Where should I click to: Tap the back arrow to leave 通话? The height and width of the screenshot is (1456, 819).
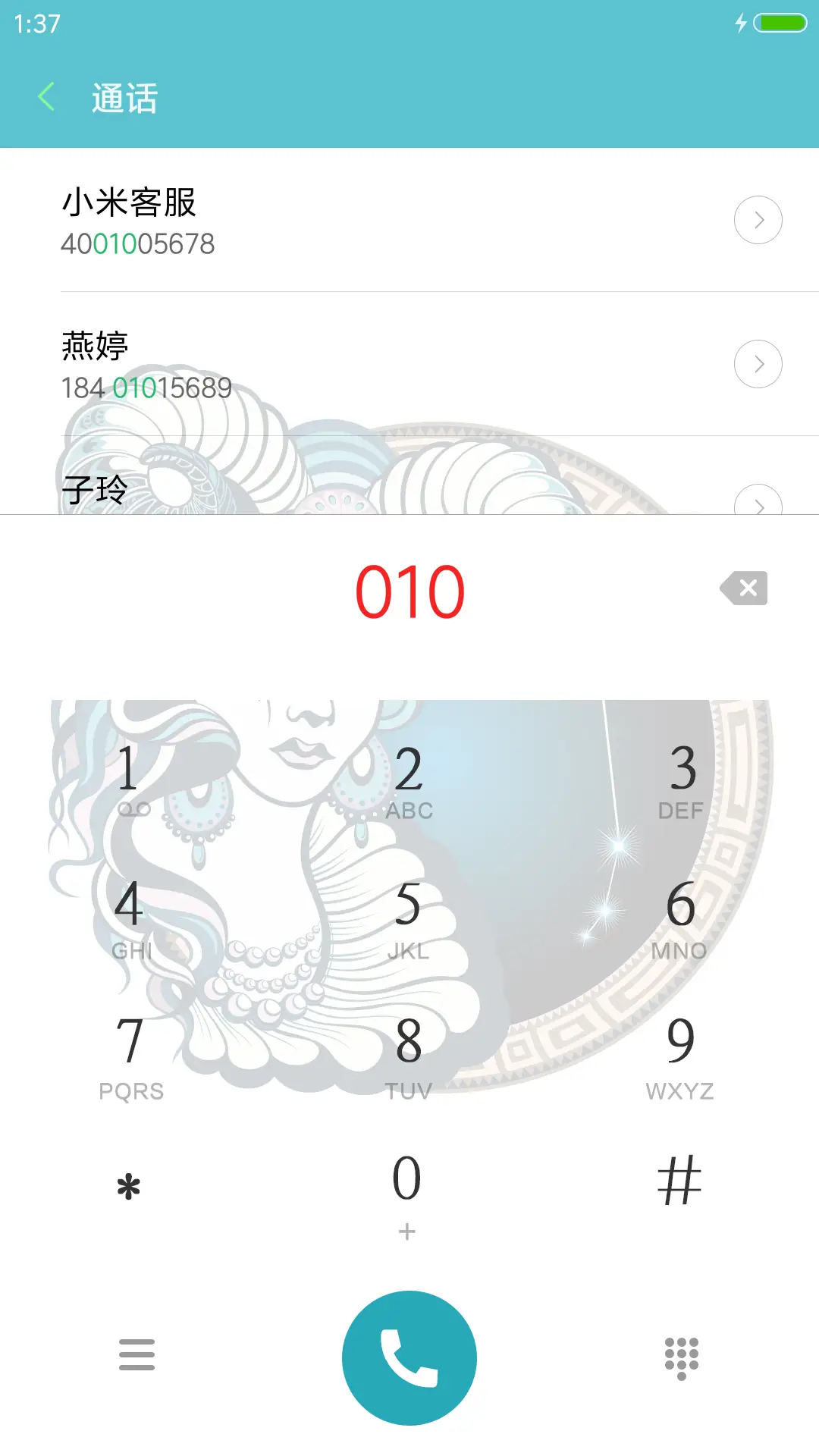[45, 97]
